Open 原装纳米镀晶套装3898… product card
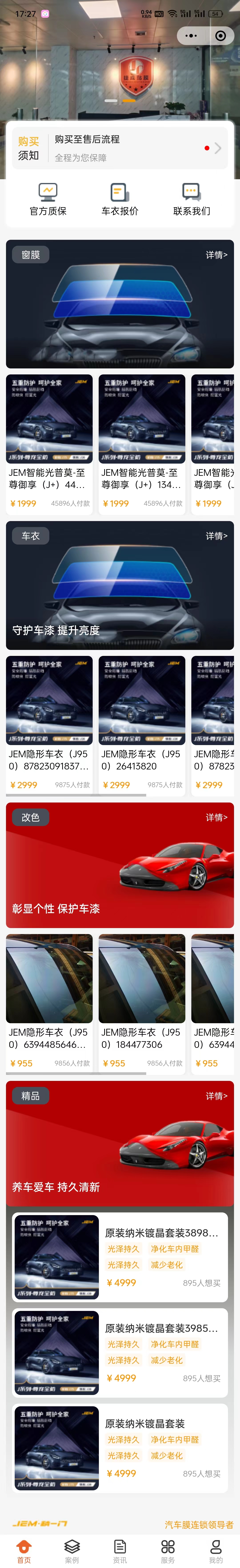The width and height of the screenshot is (240, 1568). (x=120, y=1257)
